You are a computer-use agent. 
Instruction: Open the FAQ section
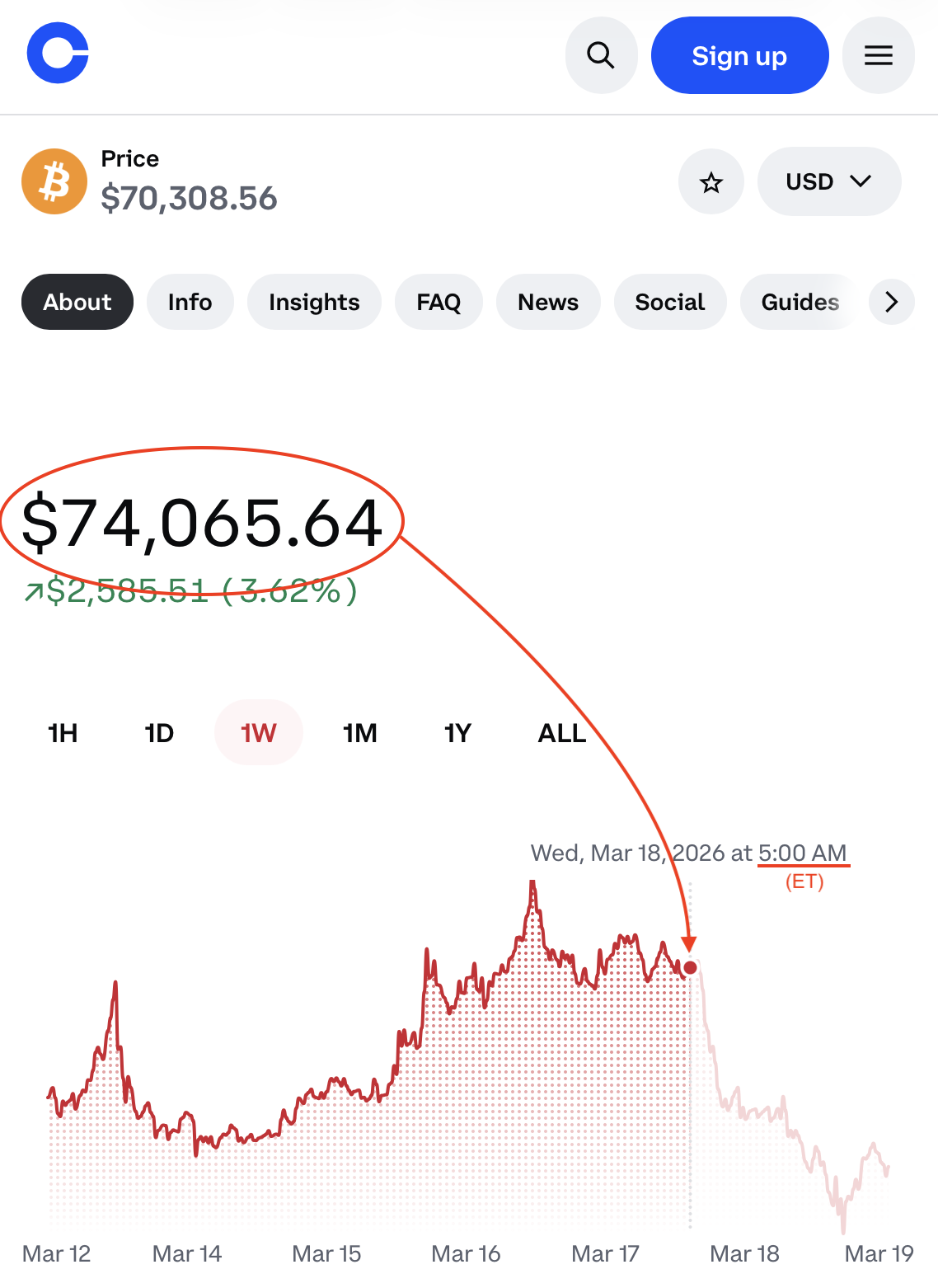coord(439,302)
